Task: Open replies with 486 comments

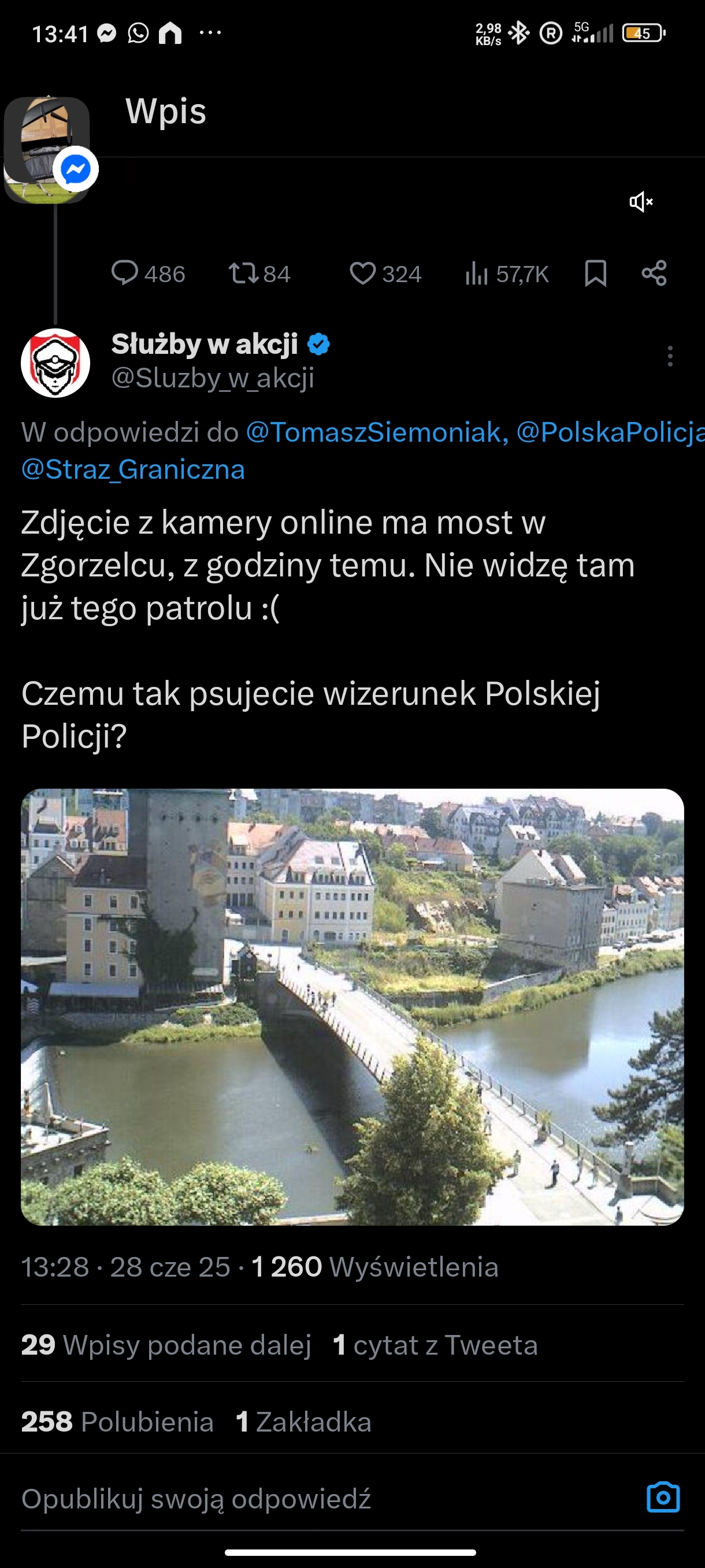Action: point(148,274)
